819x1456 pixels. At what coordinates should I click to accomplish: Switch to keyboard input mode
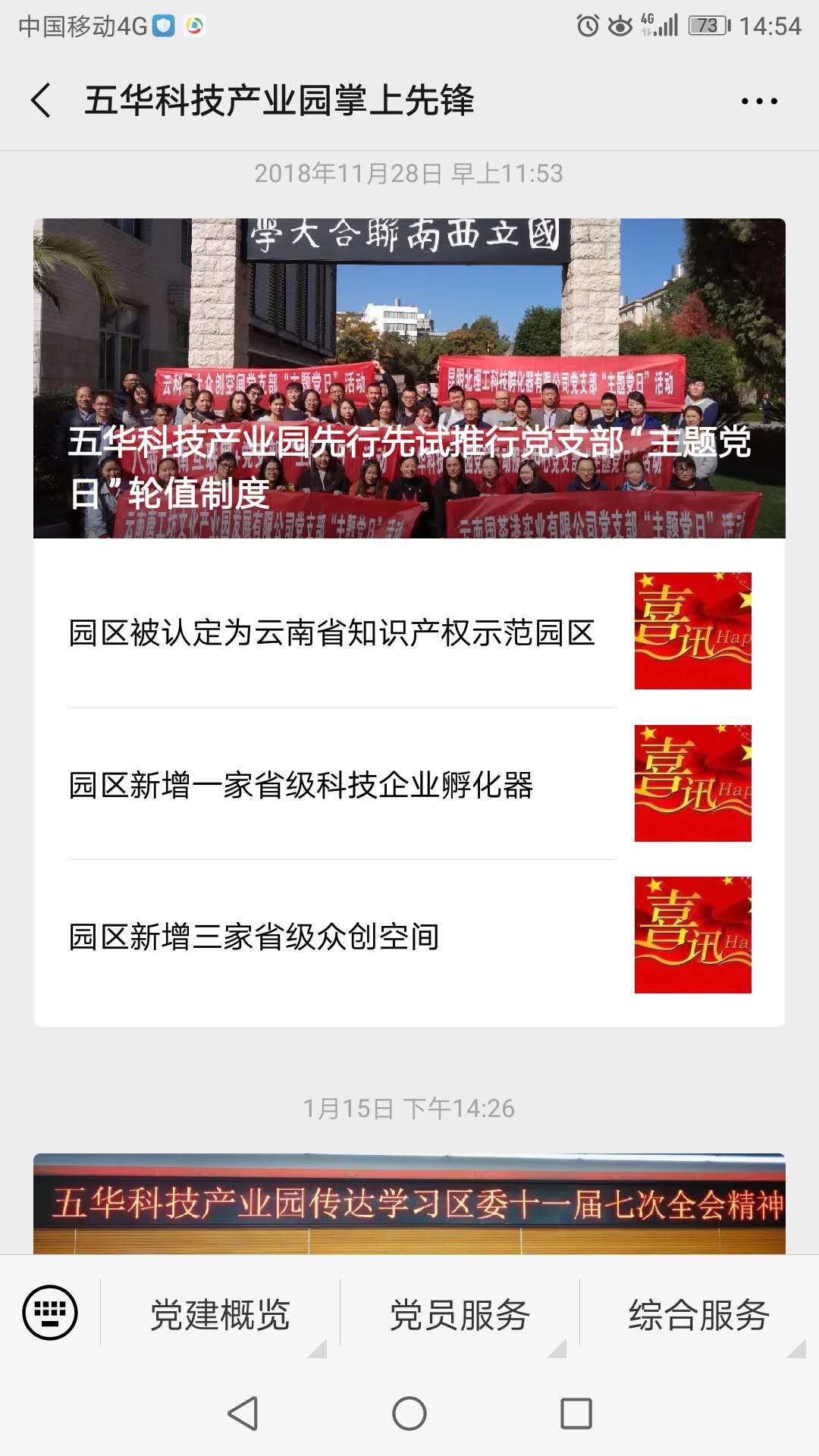(50, 1313)
